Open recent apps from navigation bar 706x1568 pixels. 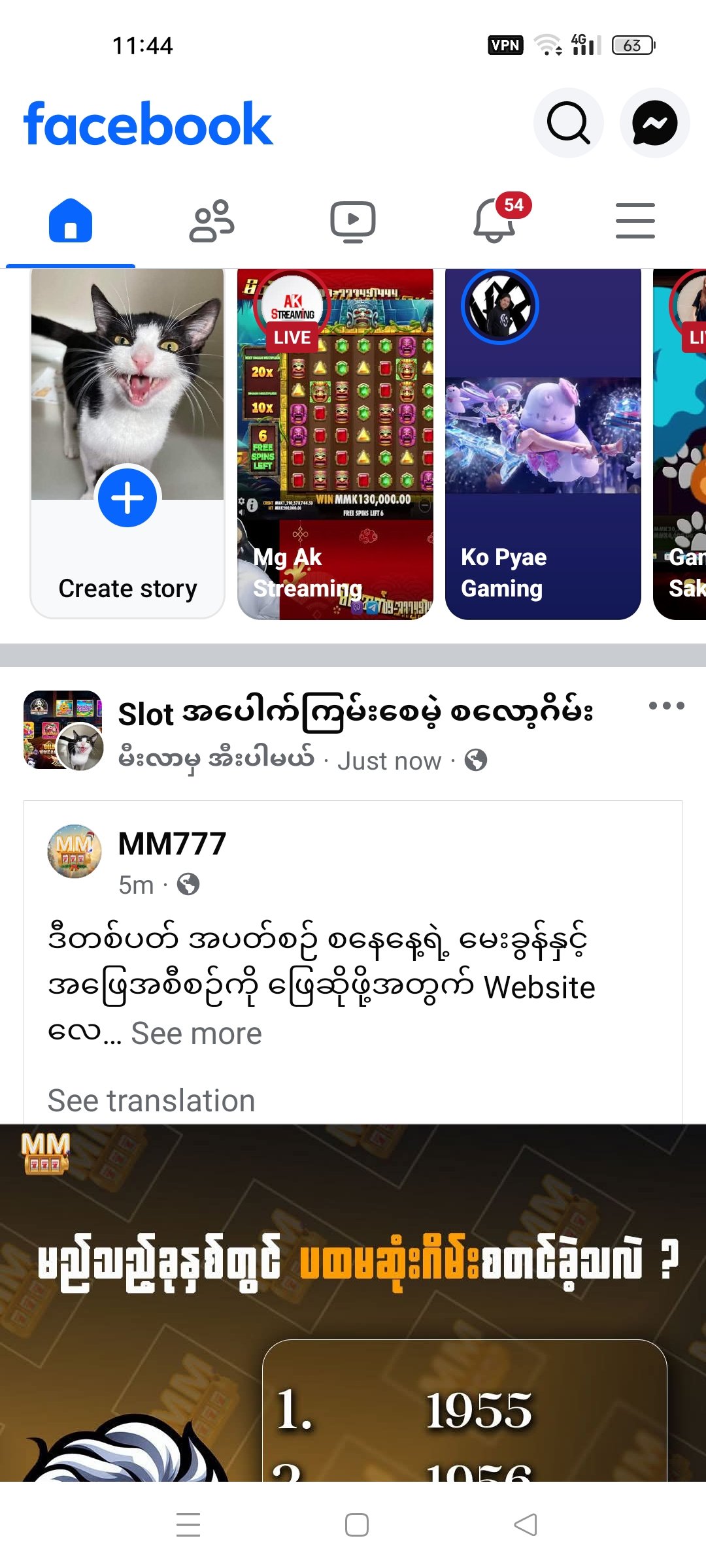pyautogui.click(x=188, y=1525)
